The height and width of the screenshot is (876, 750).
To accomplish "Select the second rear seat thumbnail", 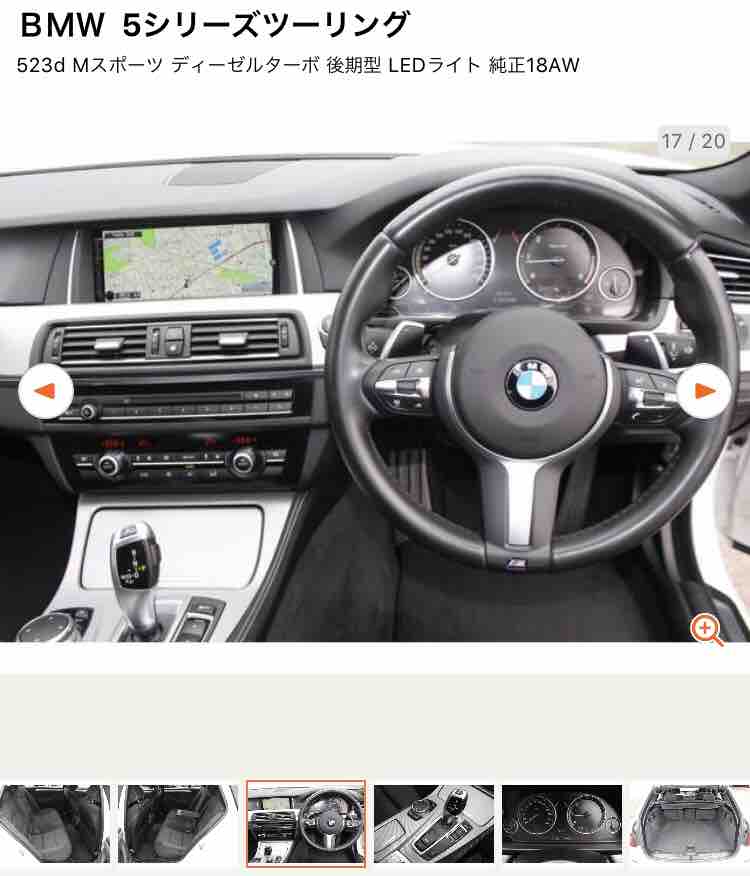I will 178,823.
